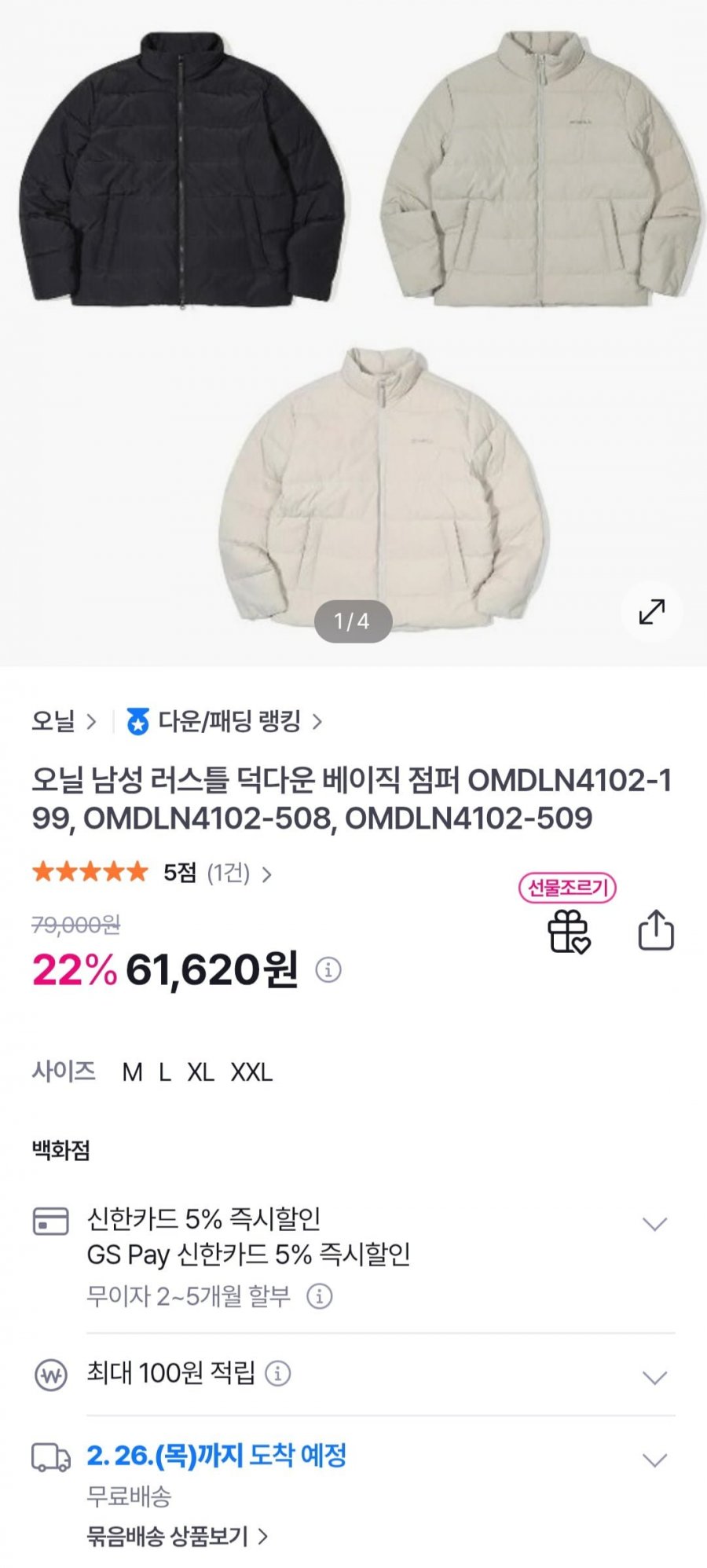The height and width of the screenshot is (1568, 707).
Task: Open 묶음배송 상품보기 link
Action: pos(177,1535)
